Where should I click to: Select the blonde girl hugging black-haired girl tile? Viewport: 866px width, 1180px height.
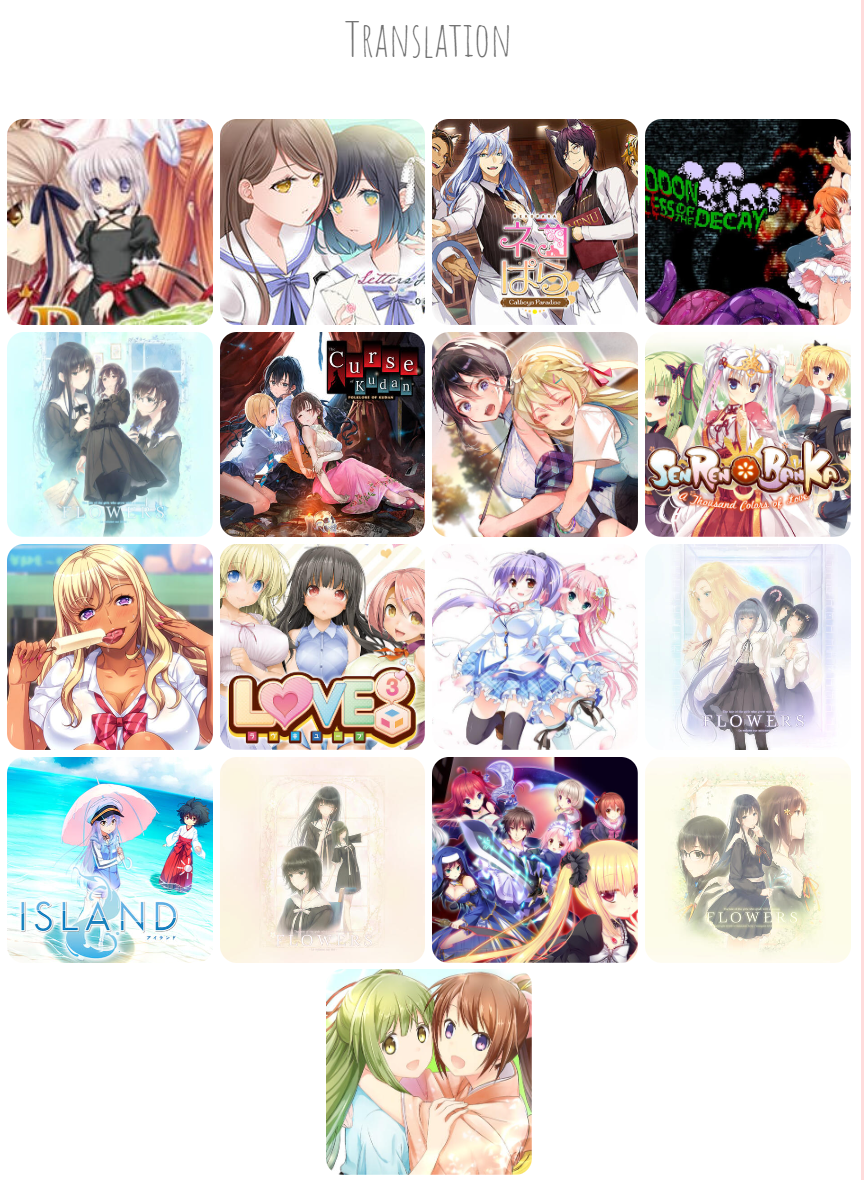tap(535, 434)
